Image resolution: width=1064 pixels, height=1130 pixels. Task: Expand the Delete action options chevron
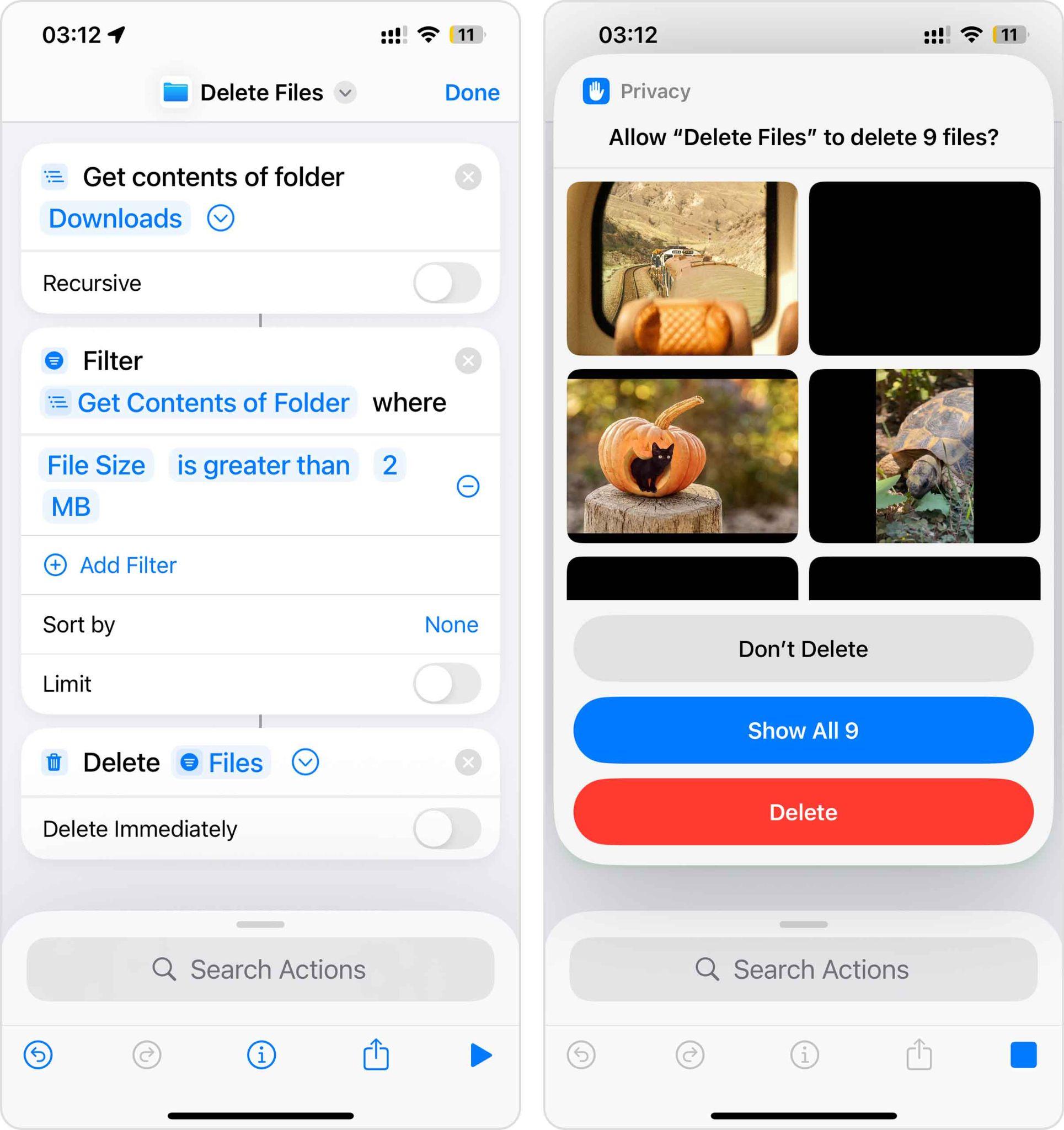305,763
